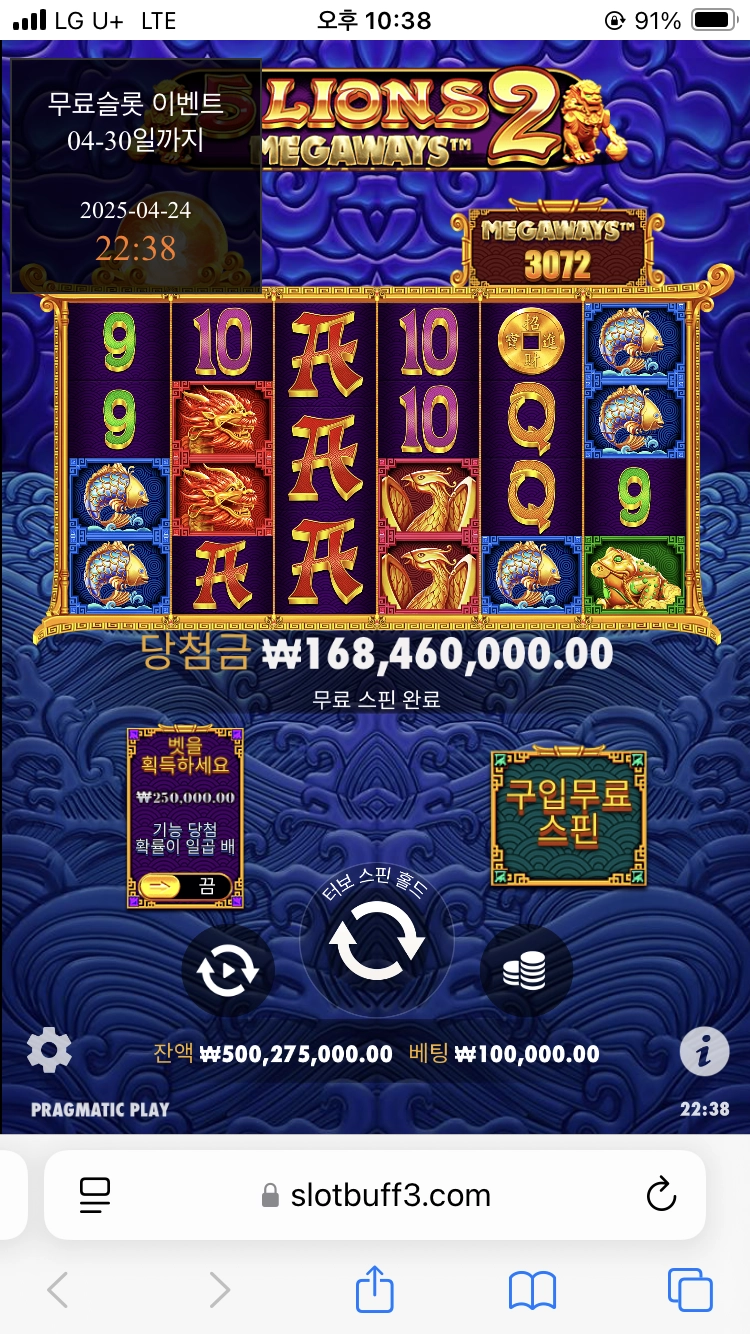Open Safari bookmarks

point(532,1290)
